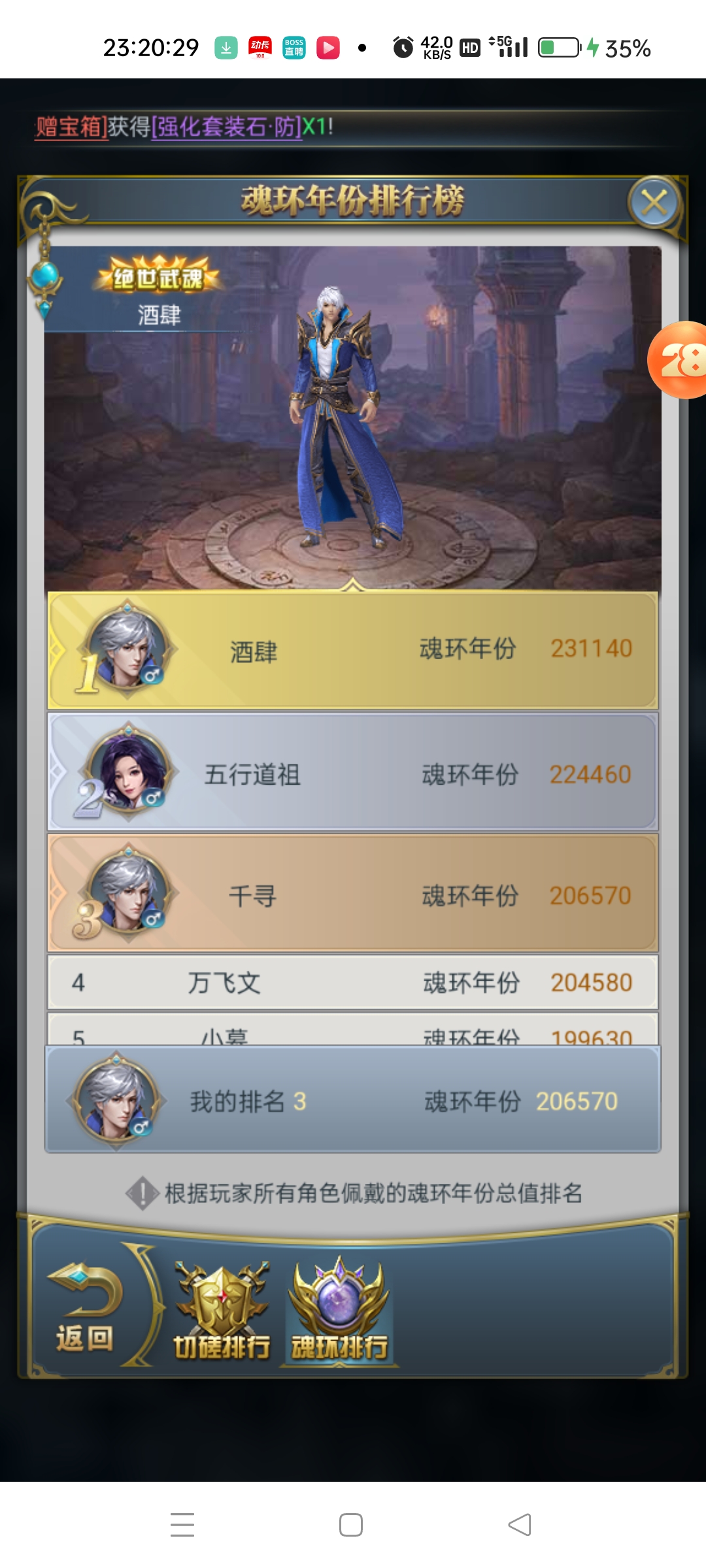Viewport: 706px width, 1568px height.
Task: Go to the system home screen
Action: [351, 1525]
